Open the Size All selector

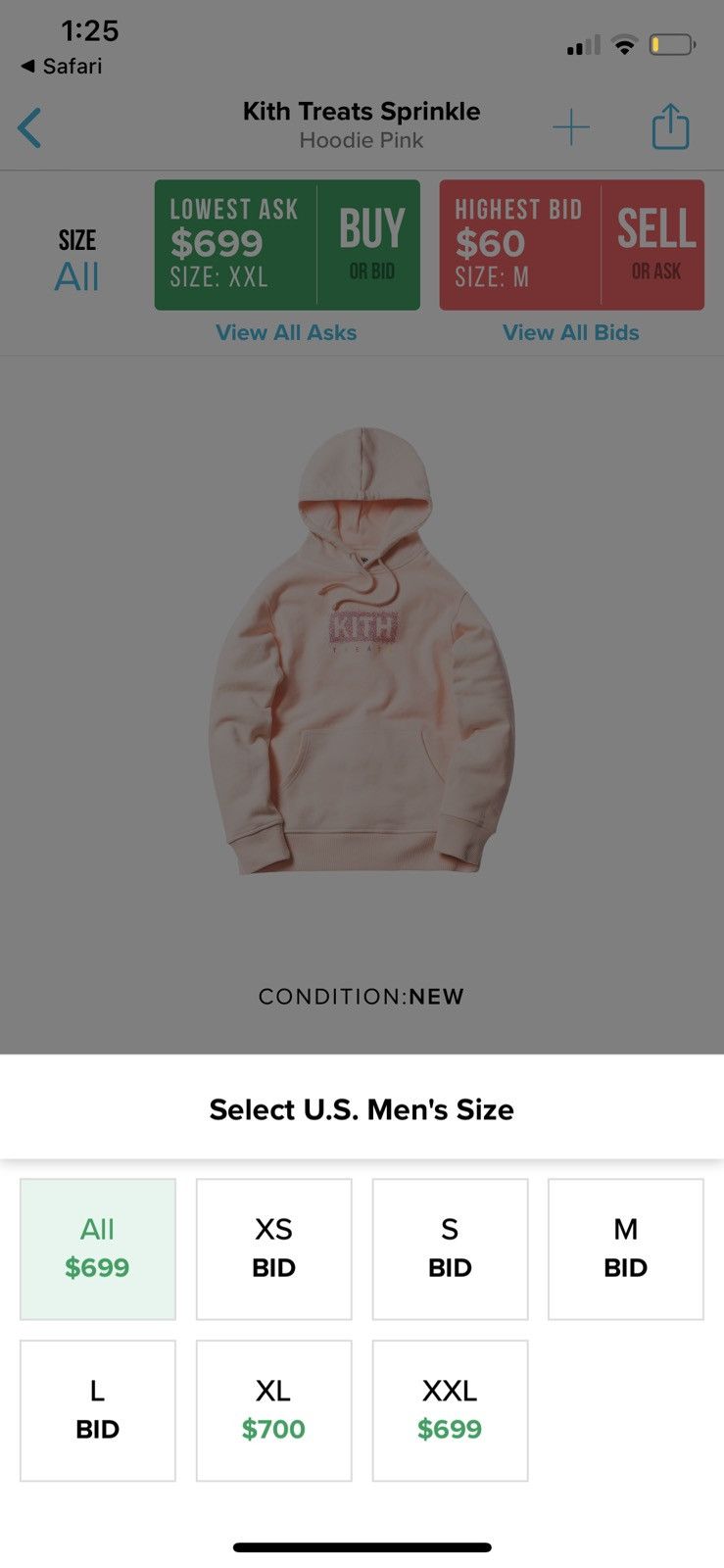(x=77, y=261)
